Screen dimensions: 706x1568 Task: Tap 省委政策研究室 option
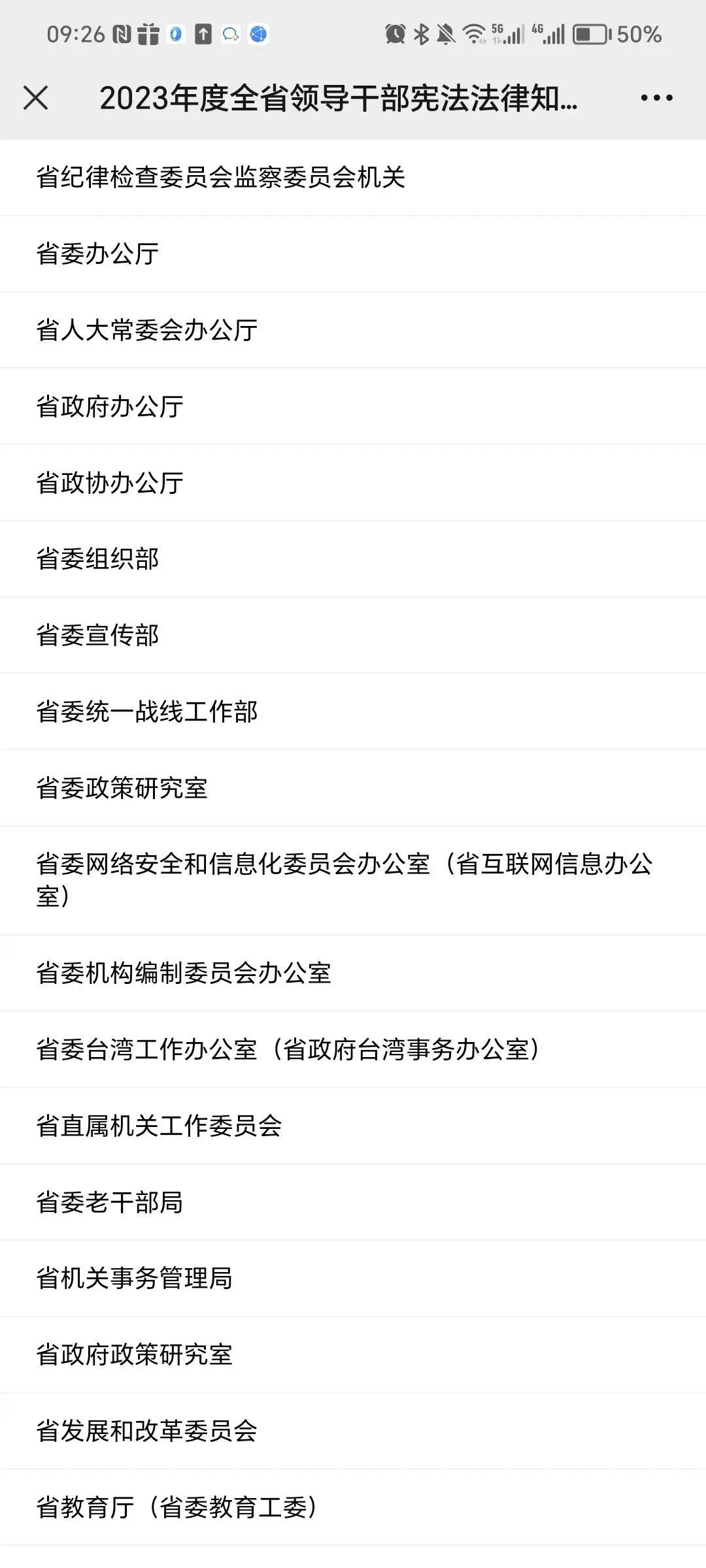pos(353,788)
